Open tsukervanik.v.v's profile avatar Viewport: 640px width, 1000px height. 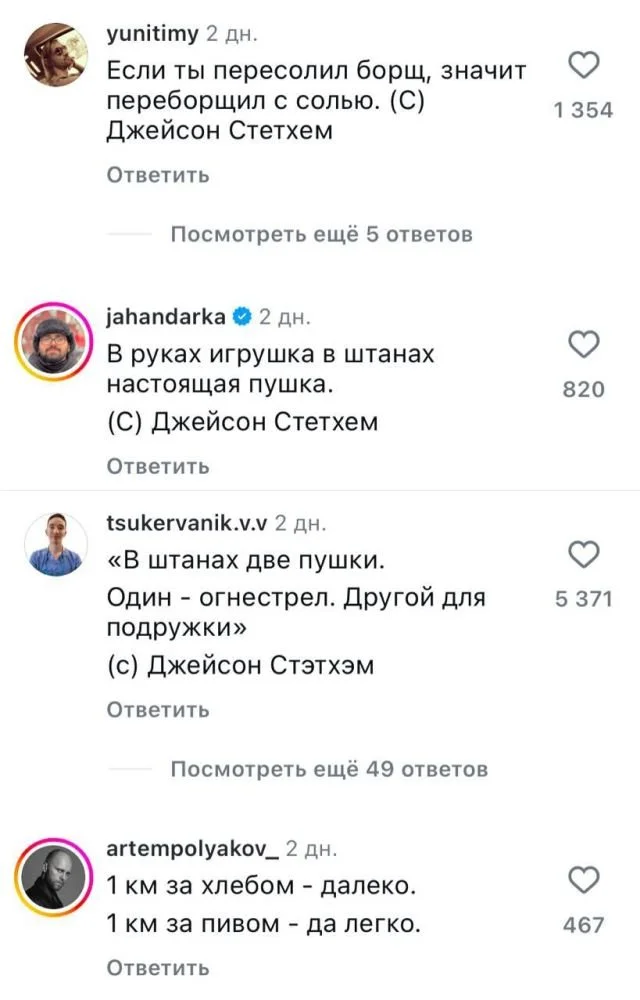coord(54,546)
